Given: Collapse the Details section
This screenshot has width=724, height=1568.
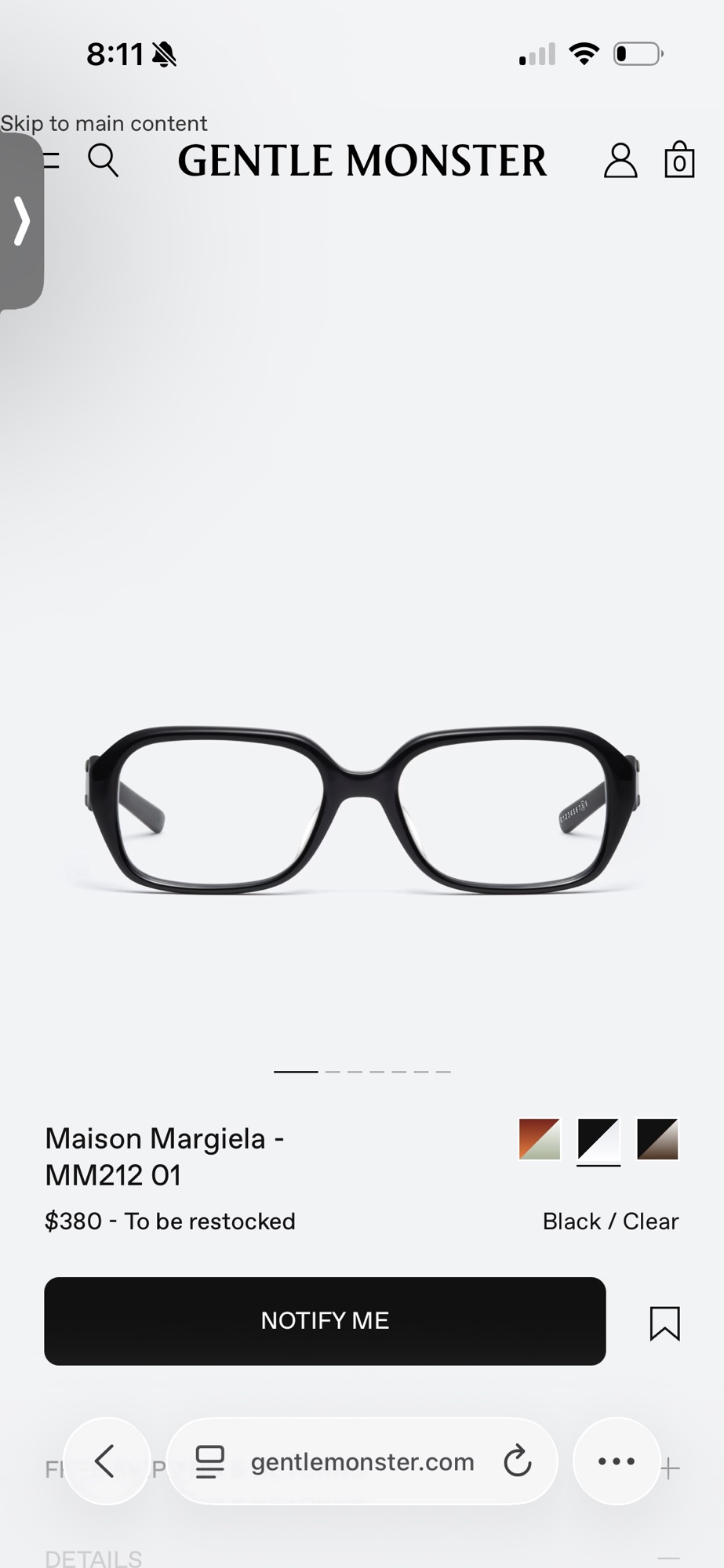Looking at the screenshot, I should tap(668, 1557).
